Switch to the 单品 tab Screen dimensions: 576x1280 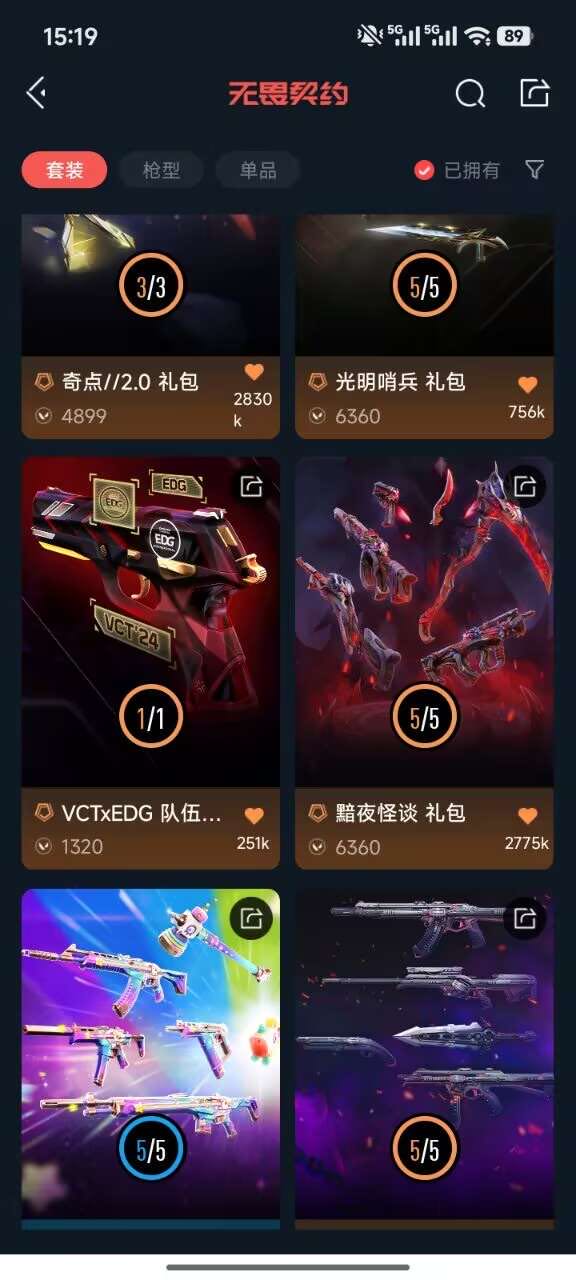tap(258, 170)
